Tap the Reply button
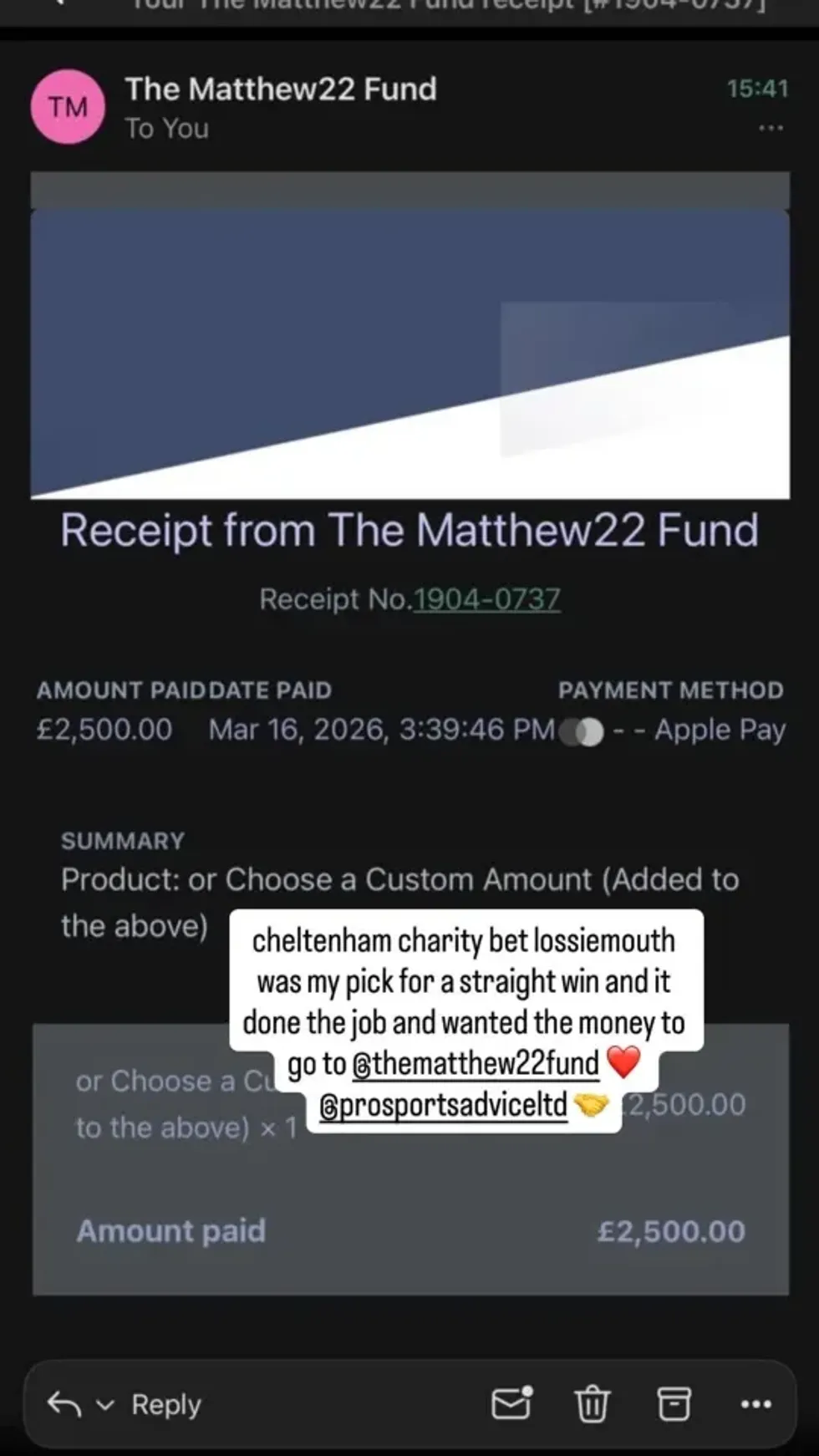 point(165,1404)
